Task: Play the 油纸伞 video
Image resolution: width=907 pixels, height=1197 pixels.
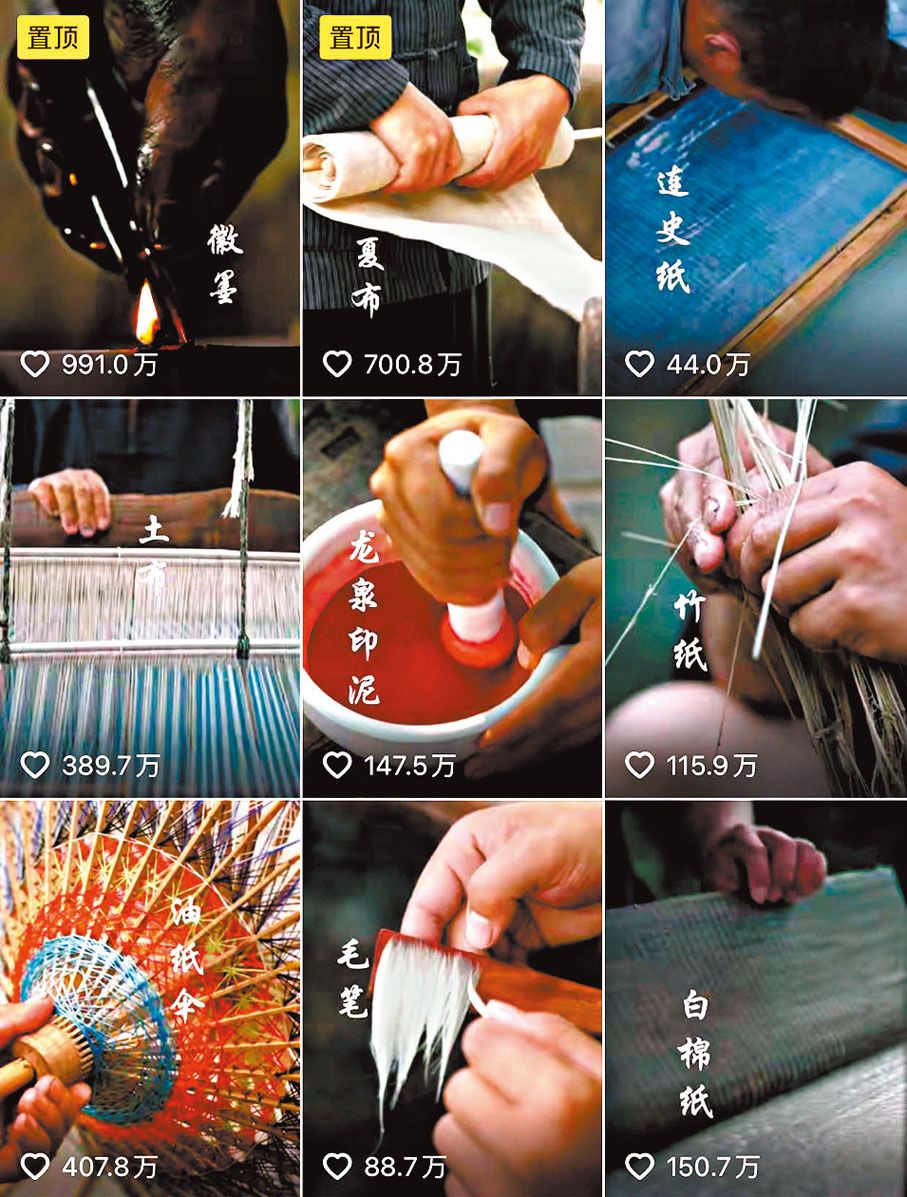Action: point(150,998)
